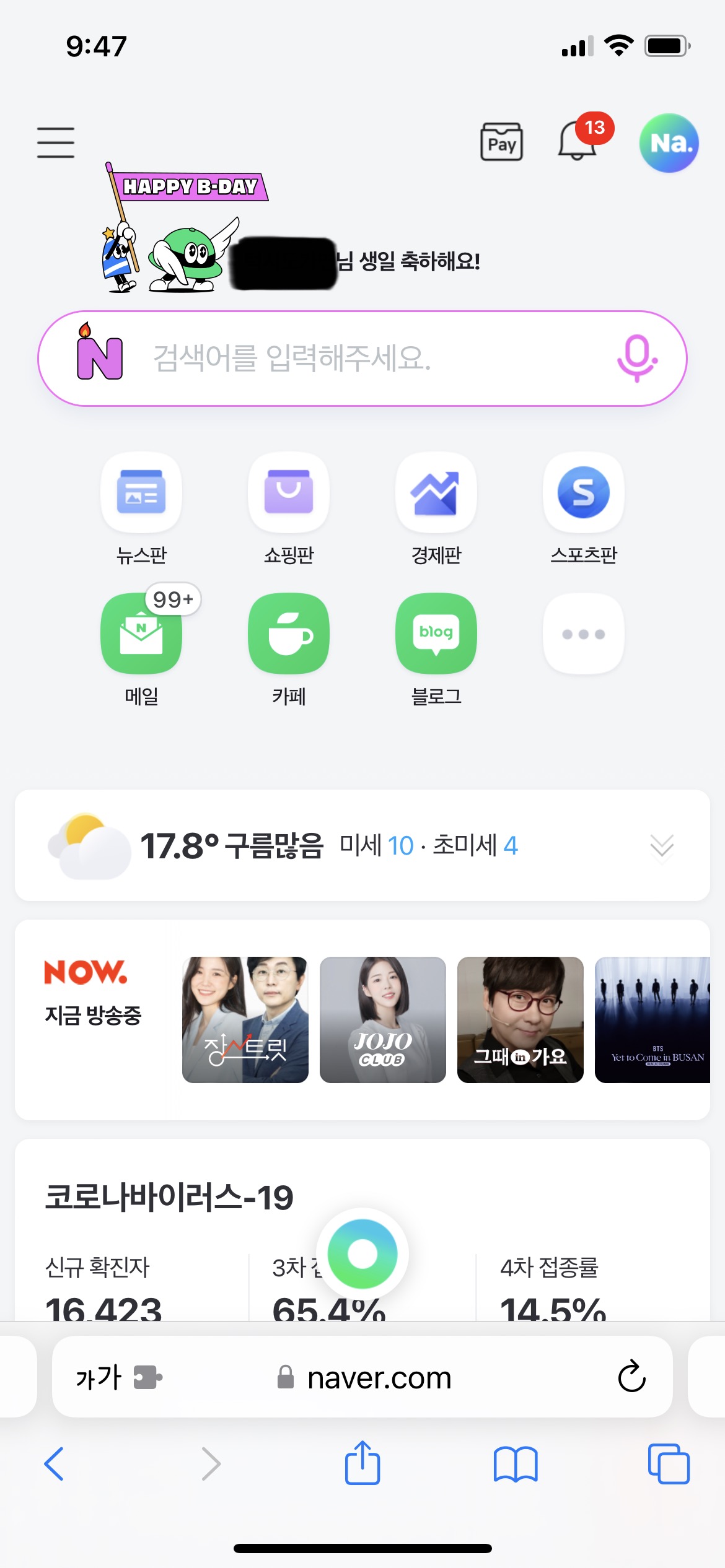Open 스포츠판 shortcut
Screen dimensions: 725x1568
point(583,493)
